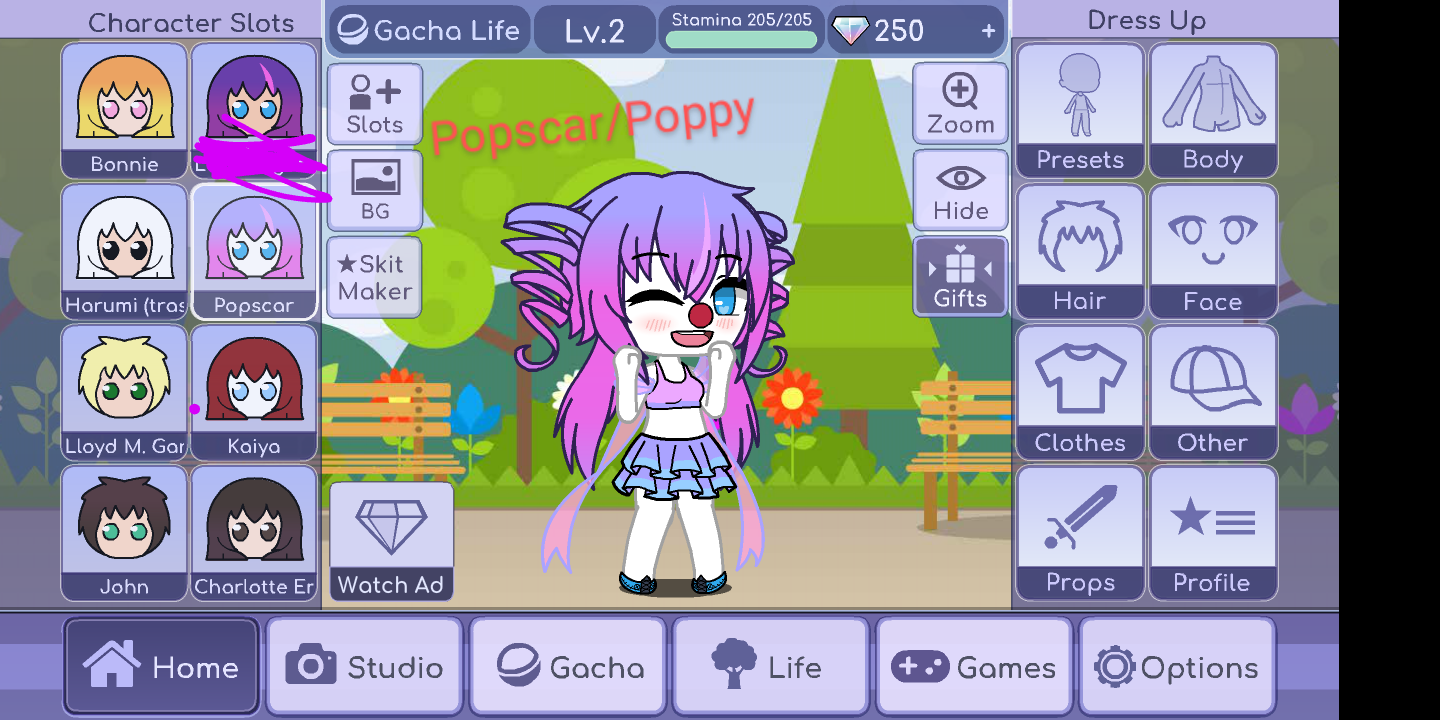Screen dimensions: 1440x720
Task: Open the Slots button
Action: (x=375, y=104)
